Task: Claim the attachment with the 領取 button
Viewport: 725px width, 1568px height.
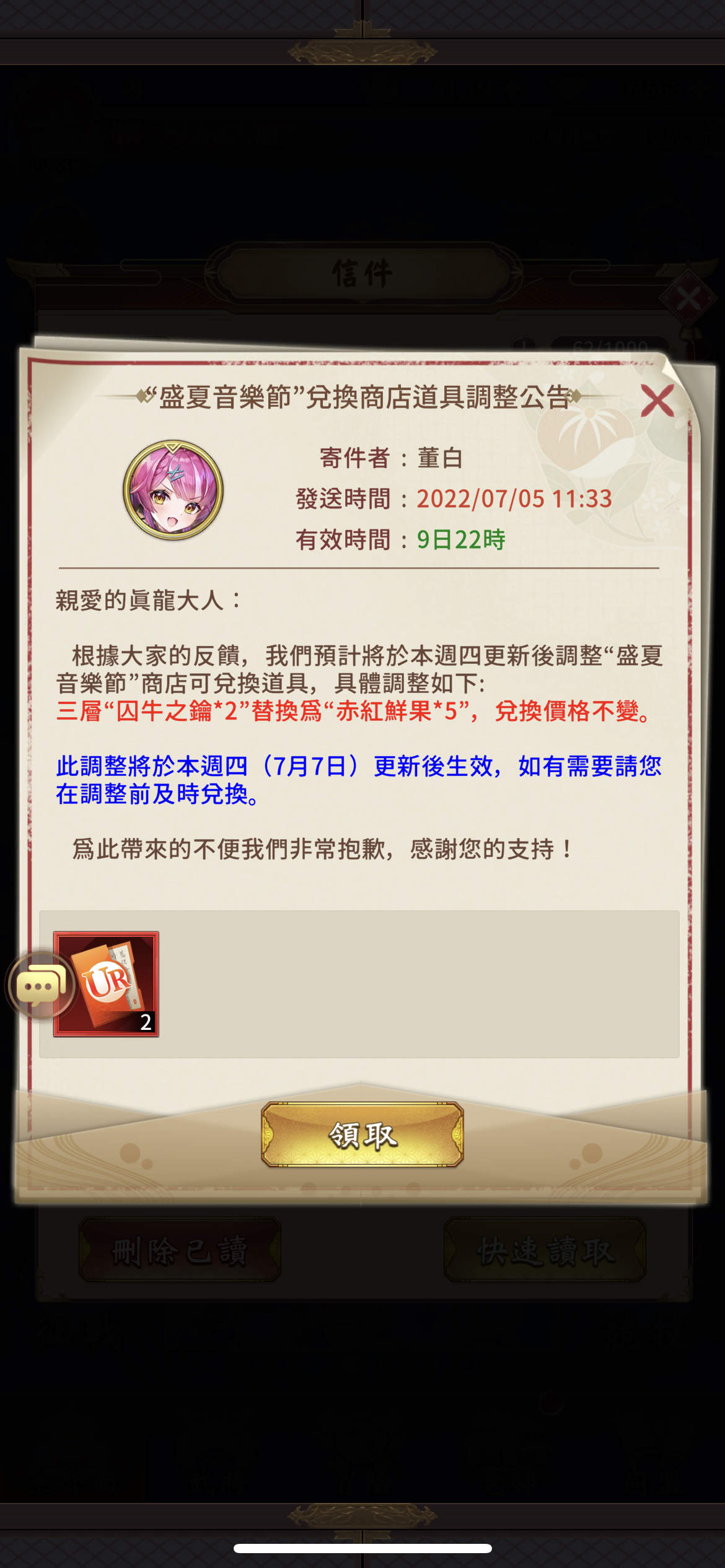Action: pos(362,1135)
